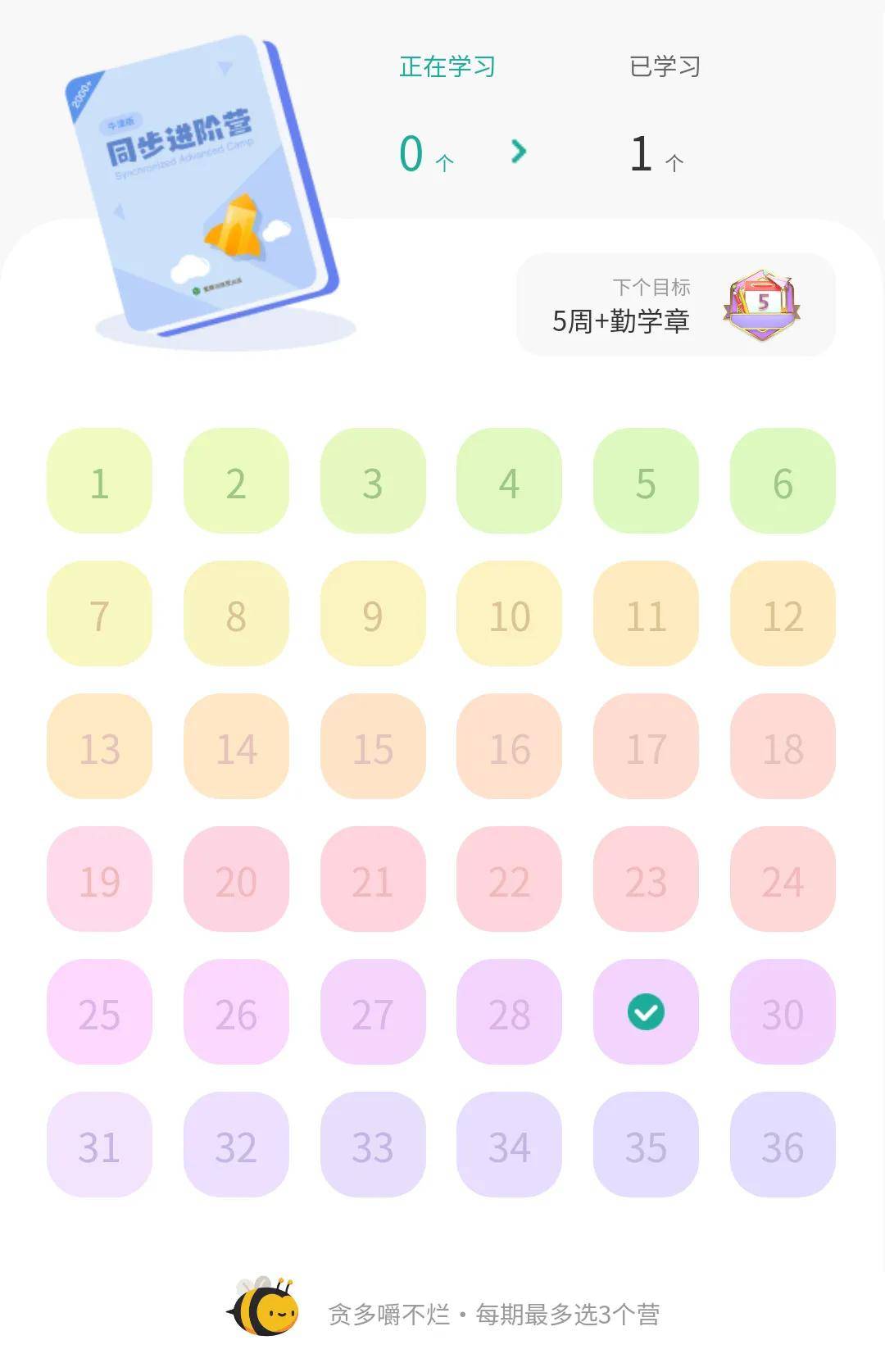Select camp number 23
885x1372 pixels.
[646, 879]
